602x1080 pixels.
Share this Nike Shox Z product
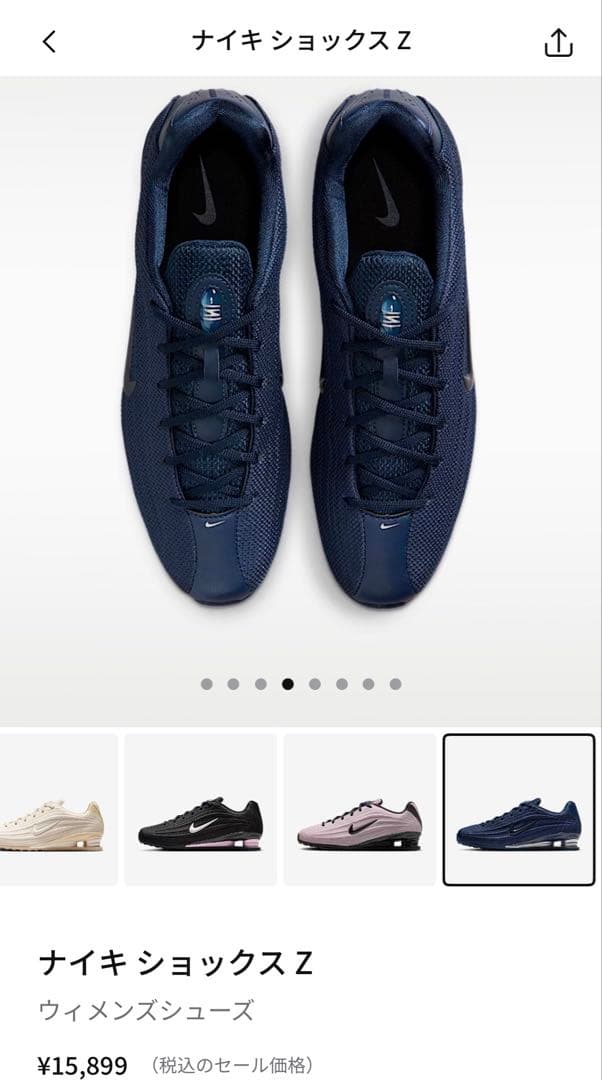(x=558, y=42)
